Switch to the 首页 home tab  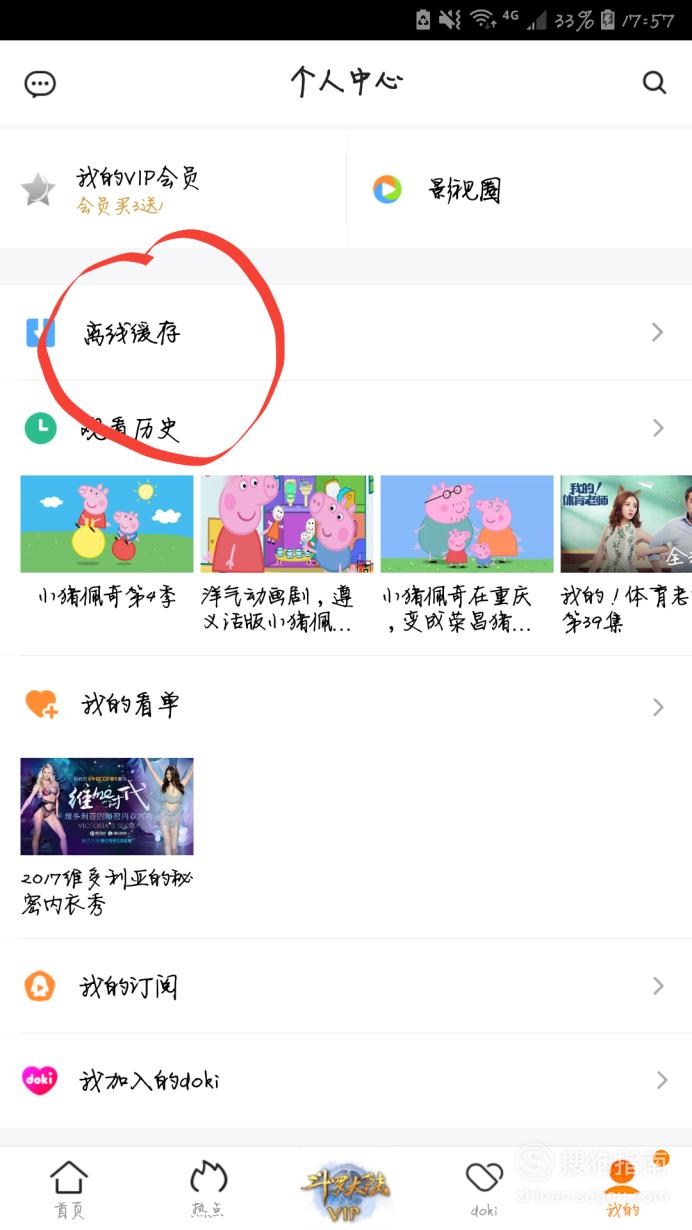(69, 1189)
